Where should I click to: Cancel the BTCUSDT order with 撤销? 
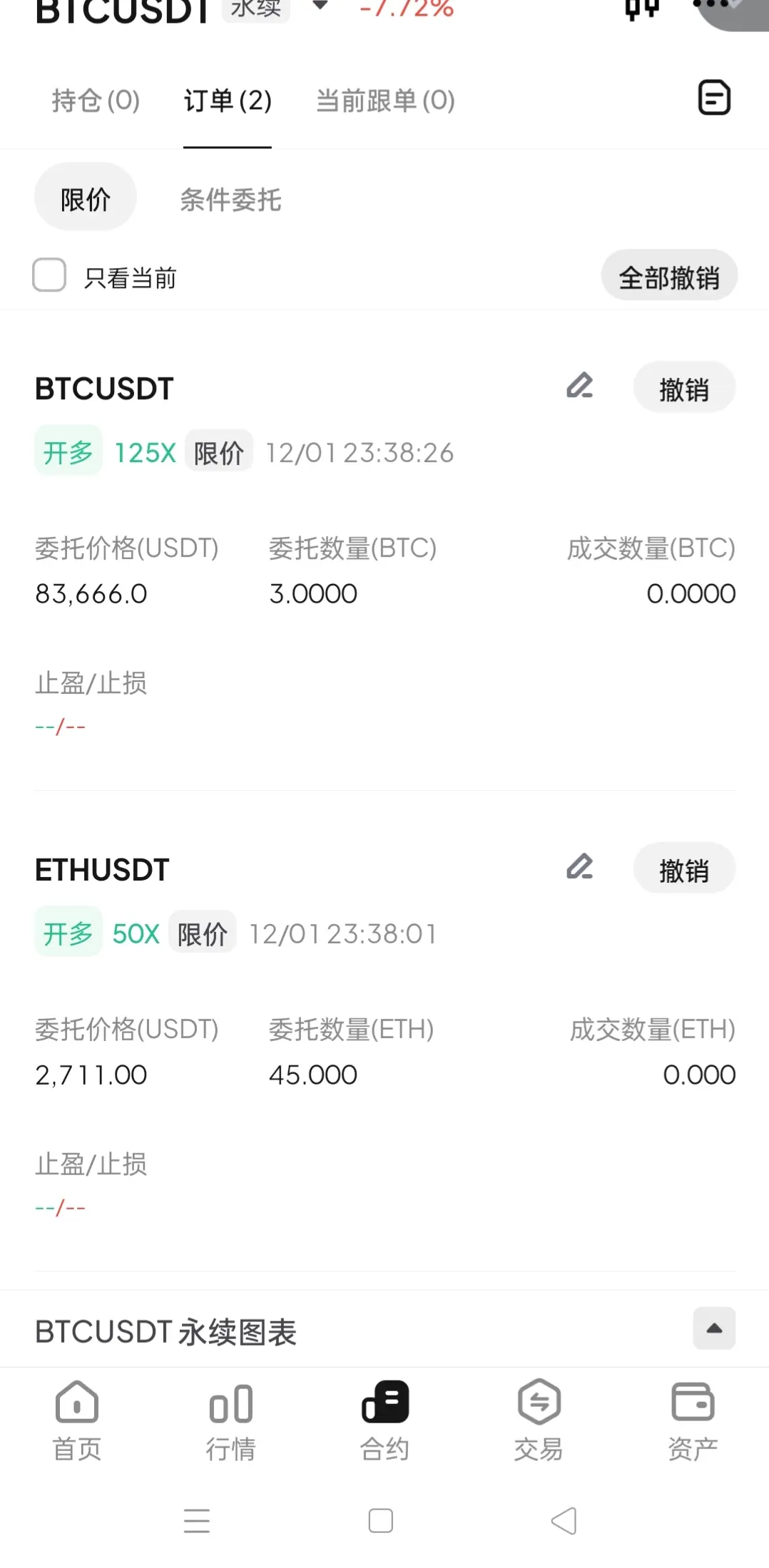[683, 389]
